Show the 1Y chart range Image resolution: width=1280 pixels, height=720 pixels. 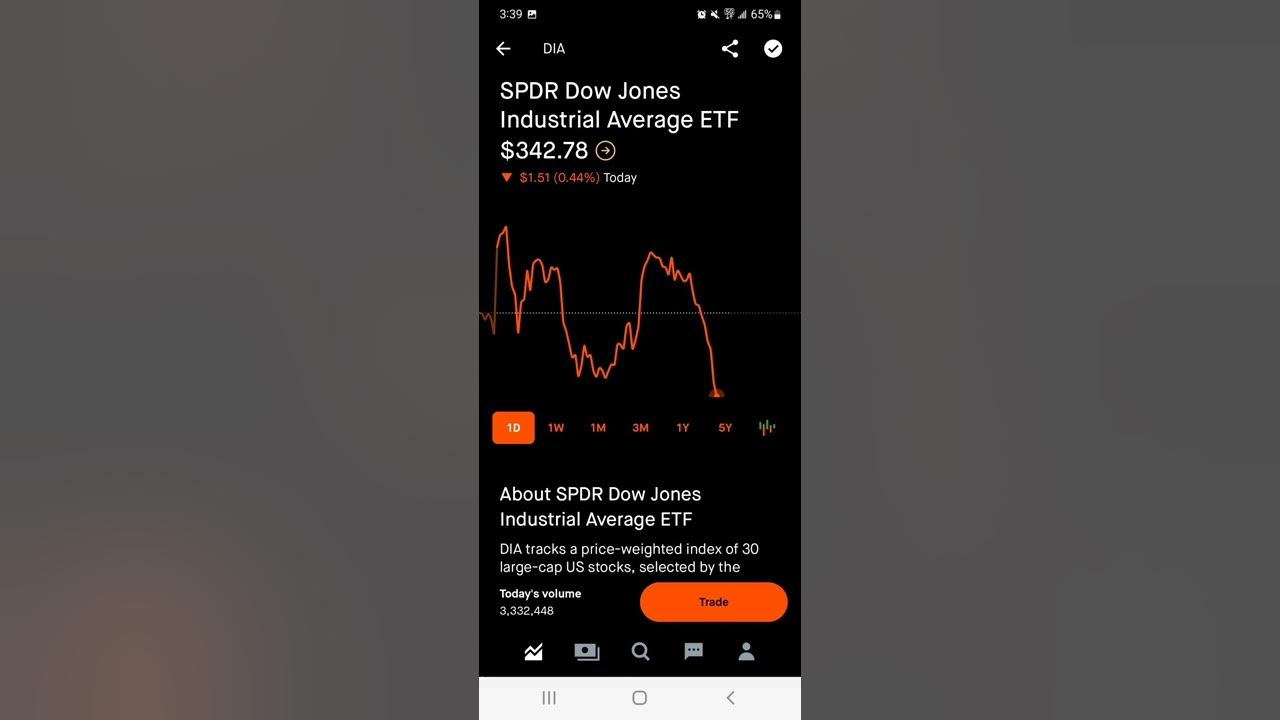(x=683, y=428)
